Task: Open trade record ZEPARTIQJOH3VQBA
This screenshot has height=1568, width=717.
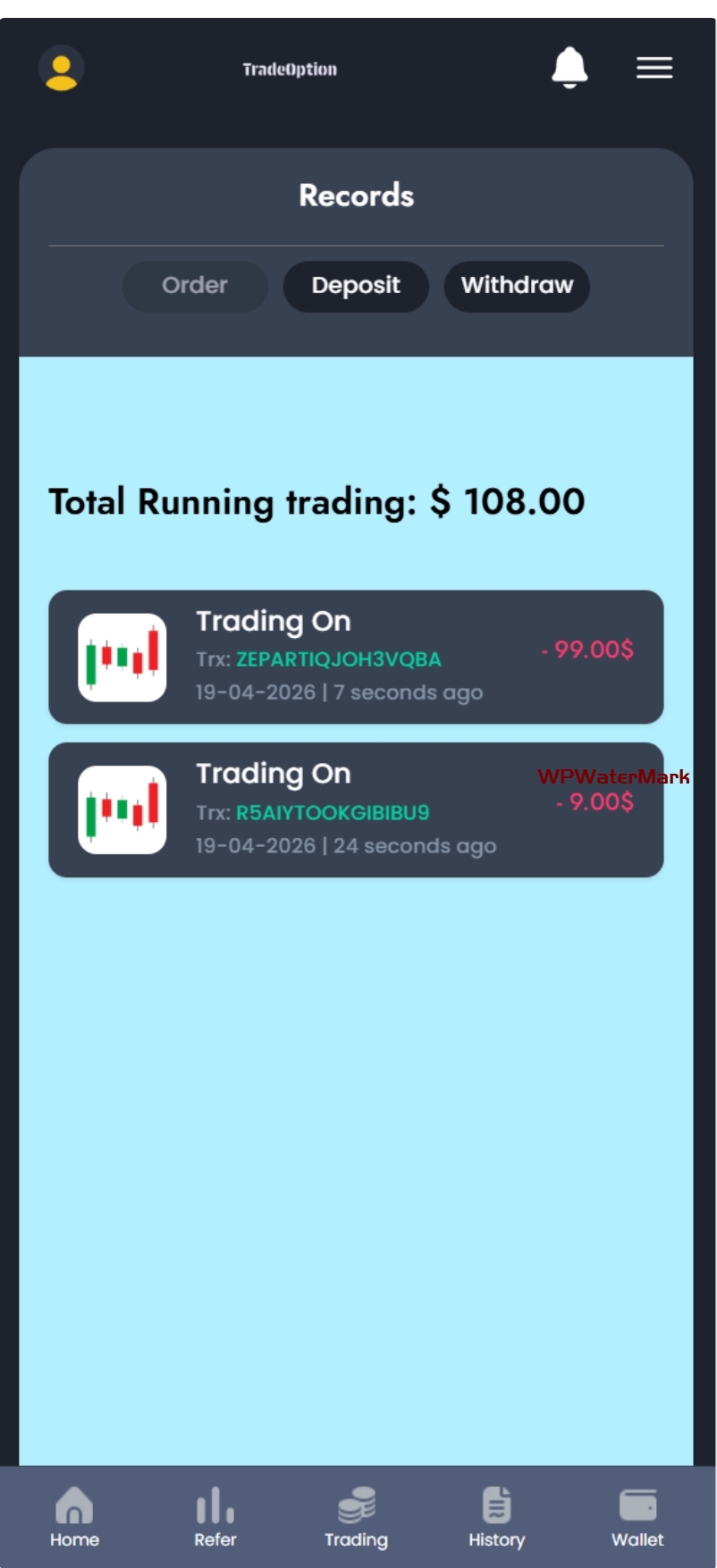Action: (x=356, y=657)
